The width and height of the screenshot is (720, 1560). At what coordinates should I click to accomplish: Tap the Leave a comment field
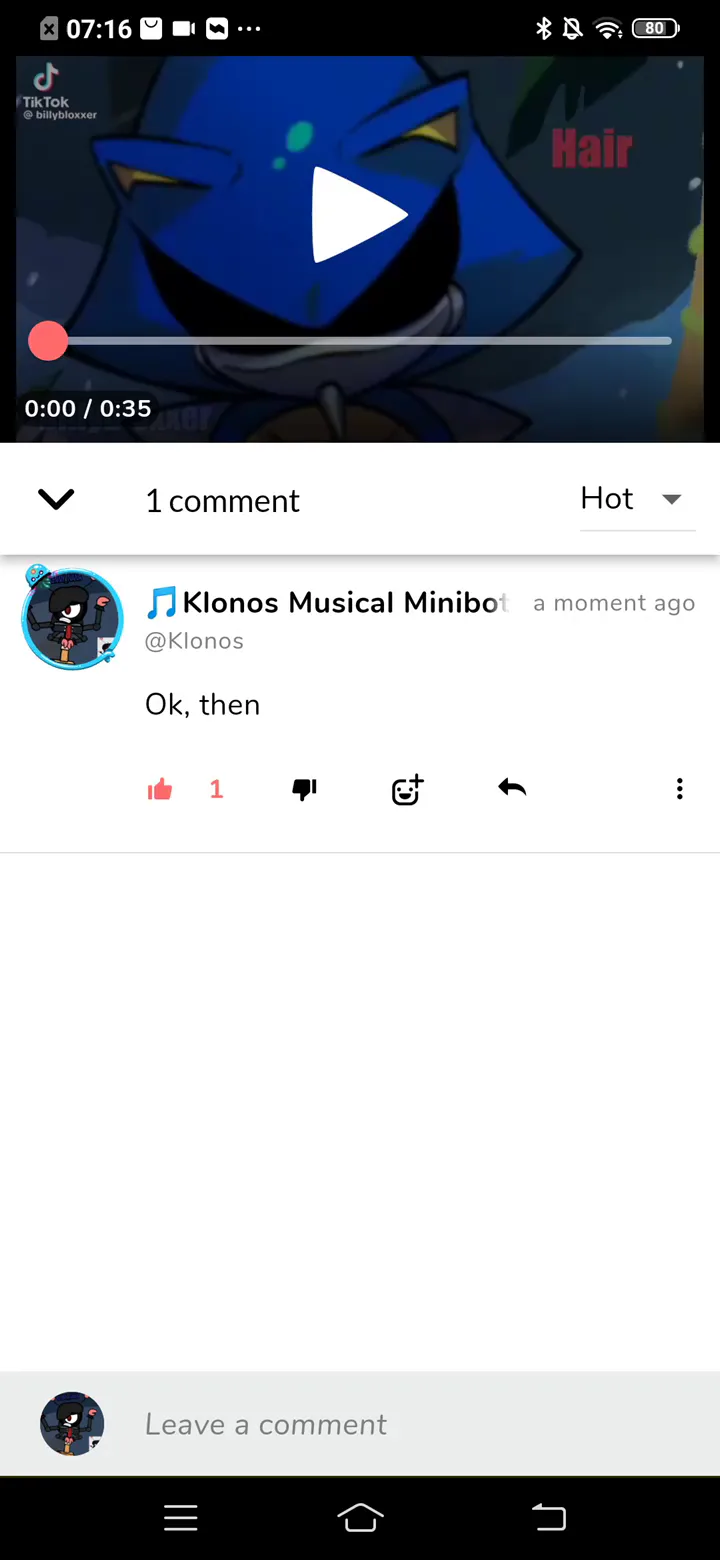coord(400,1424)
